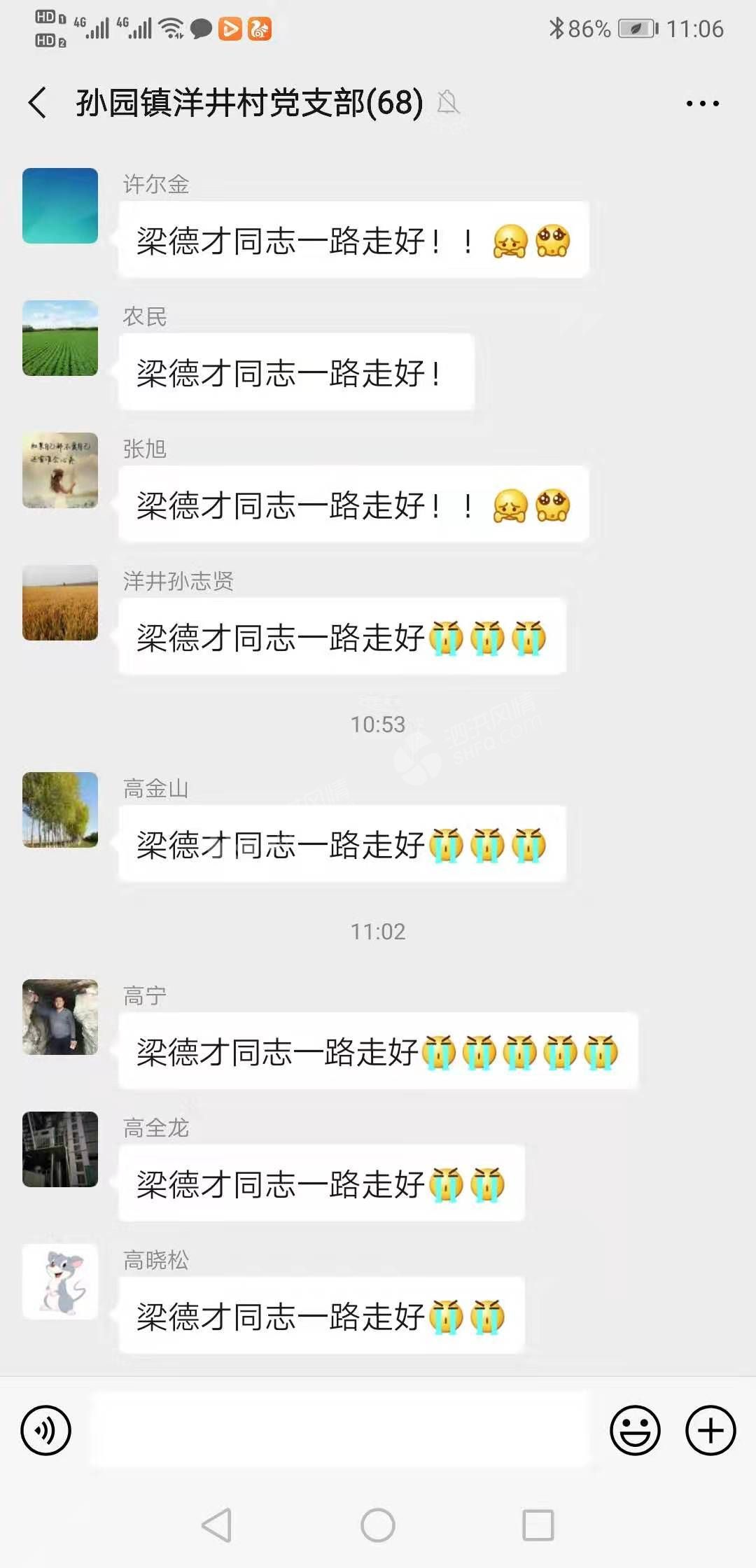Open 许尔金's profile avatar
The height and width of the screenshot is (1568, 756).
click(60, 206)
